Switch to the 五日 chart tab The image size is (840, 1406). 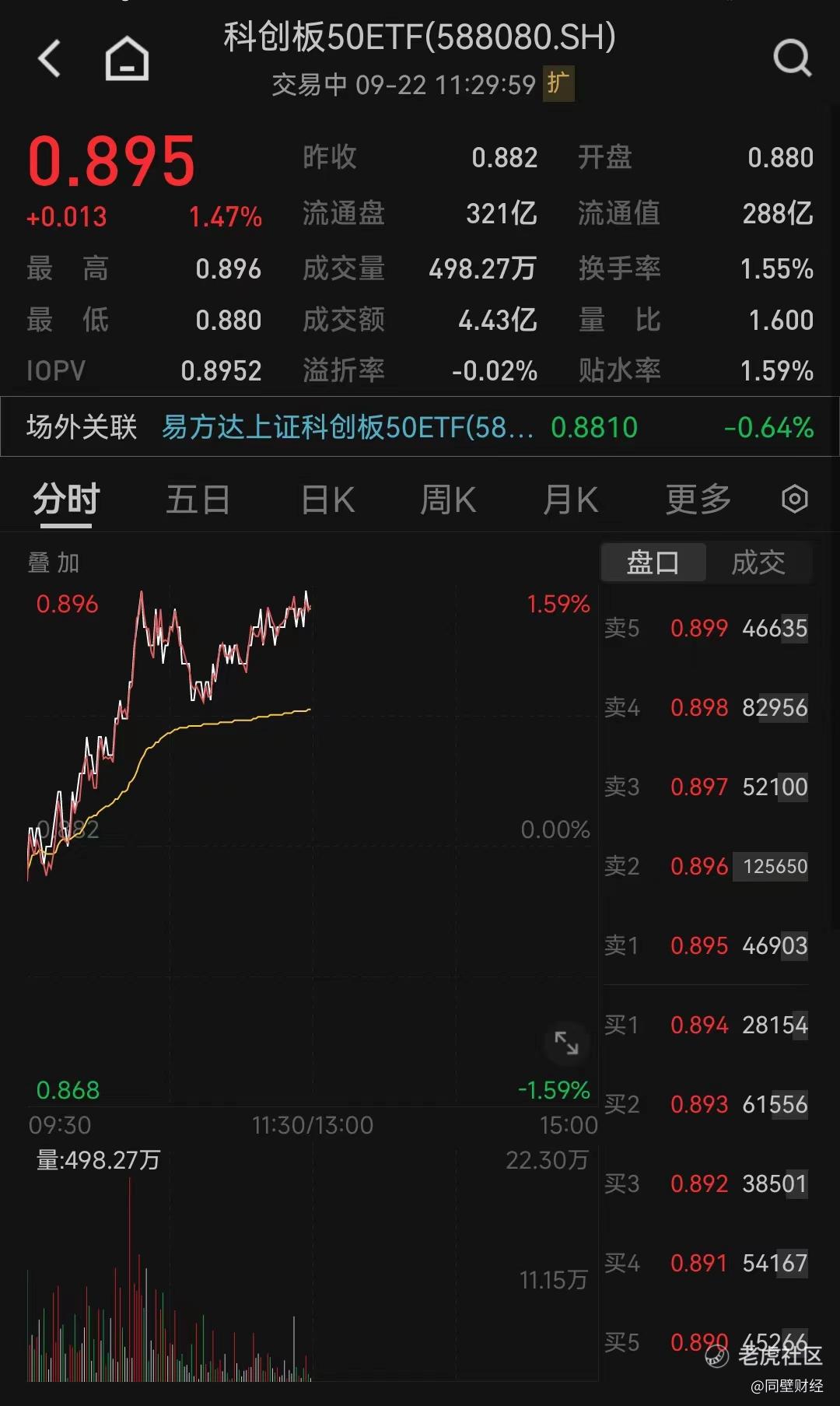click(198, 500)
